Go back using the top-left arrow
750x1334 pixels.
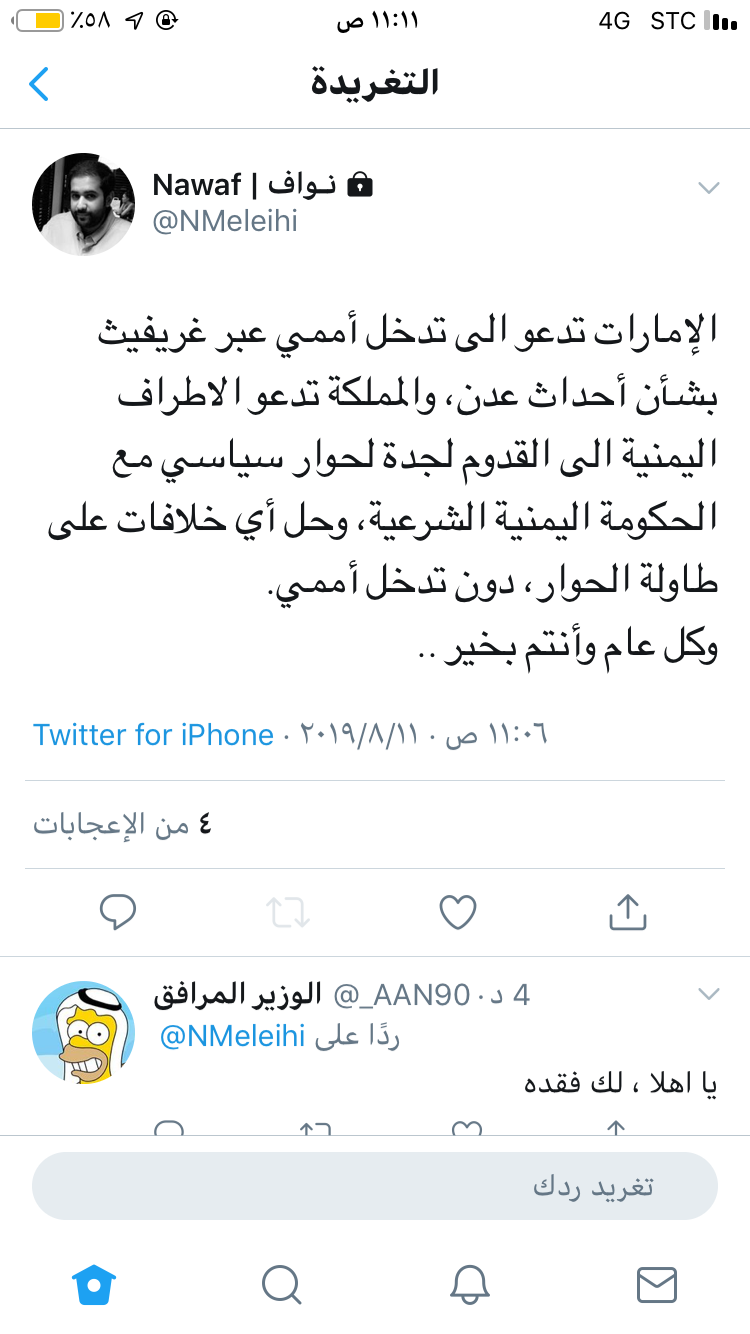(x=39, y=84)
